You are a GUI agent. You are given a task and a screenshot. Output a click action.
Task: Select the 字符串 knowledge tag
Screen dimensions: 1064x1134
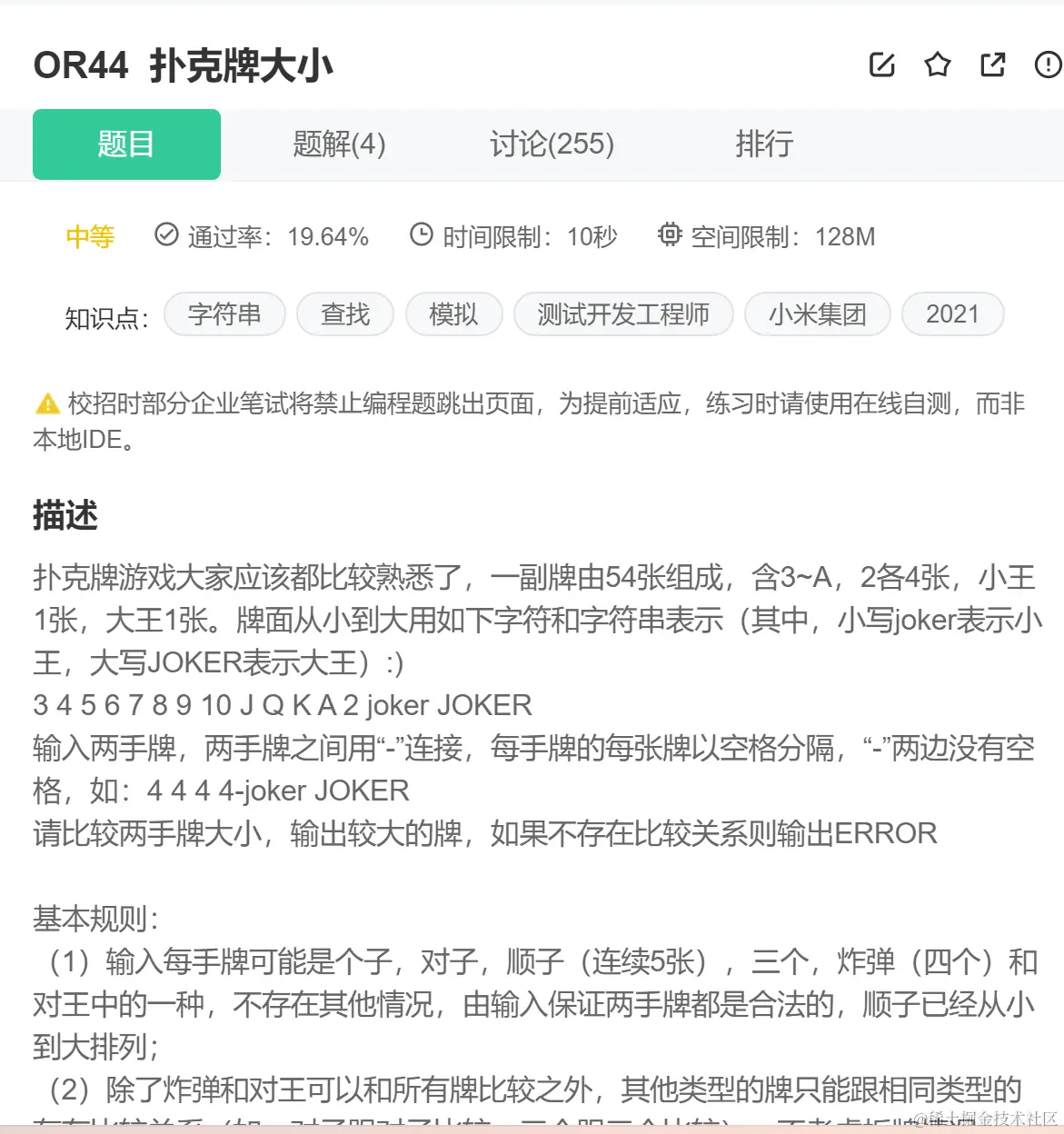(224, 314)
